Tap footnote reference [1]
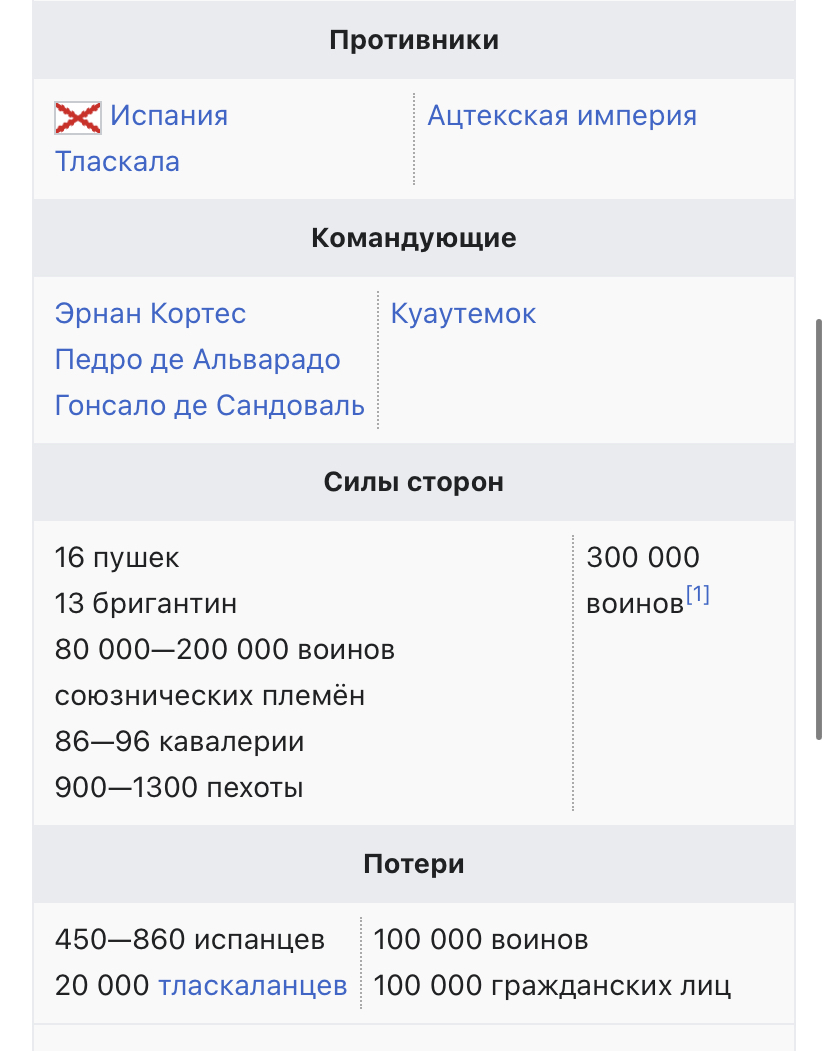This screenshot has height=1051, width=828. pyautogui.click(x=697, y=594)
